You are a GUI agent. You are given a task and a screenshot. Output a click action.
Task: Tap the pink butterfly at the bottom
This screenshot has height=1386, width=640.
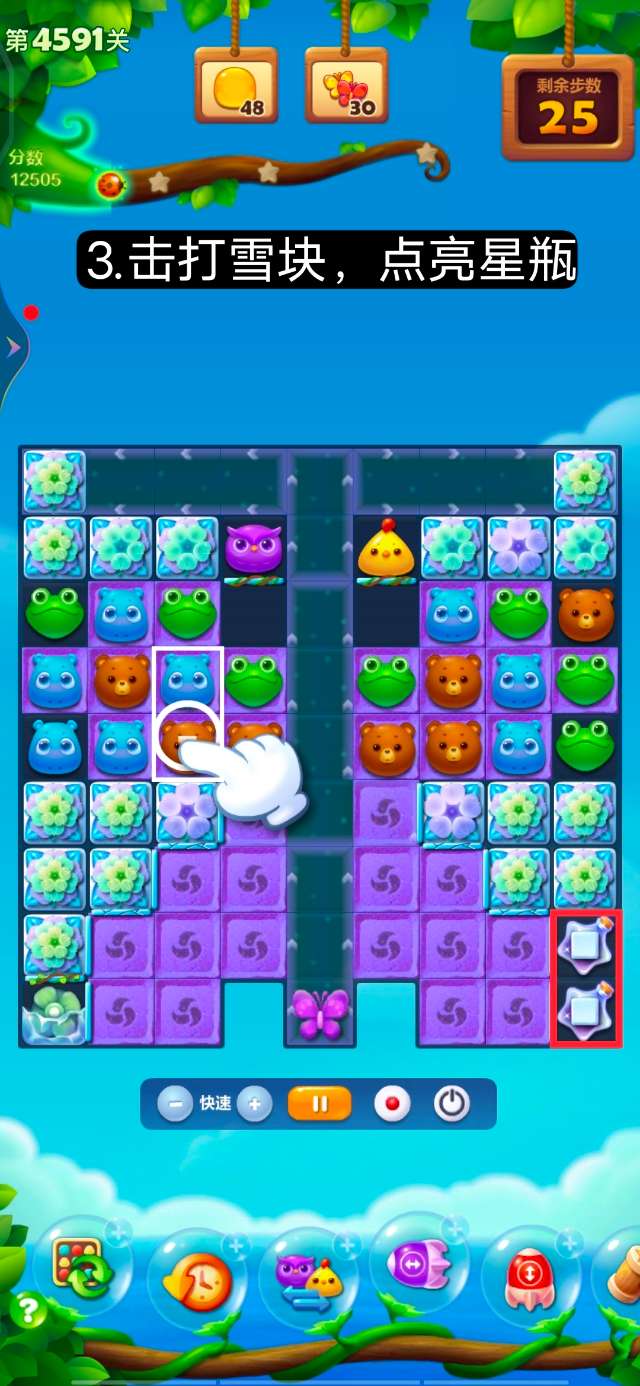pos(320,1012)
